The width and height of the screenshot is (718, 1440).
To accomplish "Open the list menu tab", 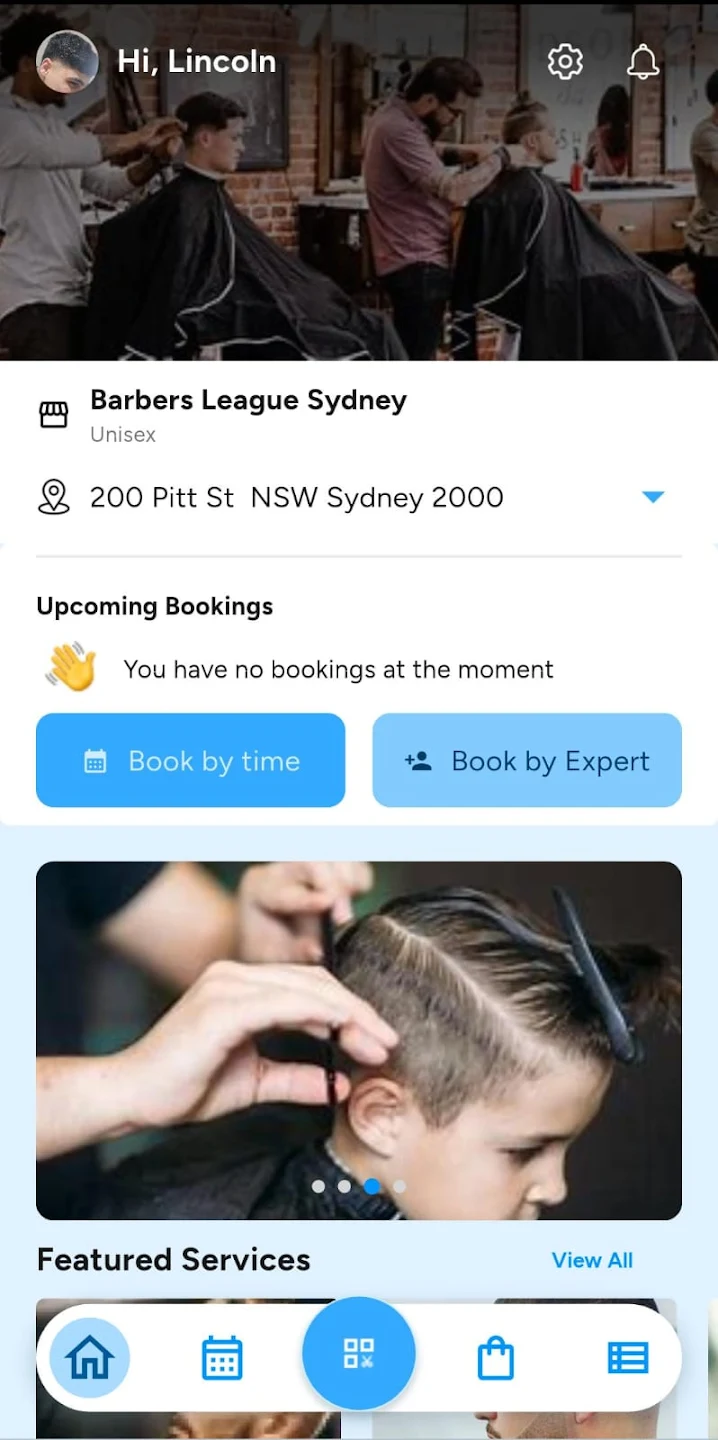I will [629, 1358].
